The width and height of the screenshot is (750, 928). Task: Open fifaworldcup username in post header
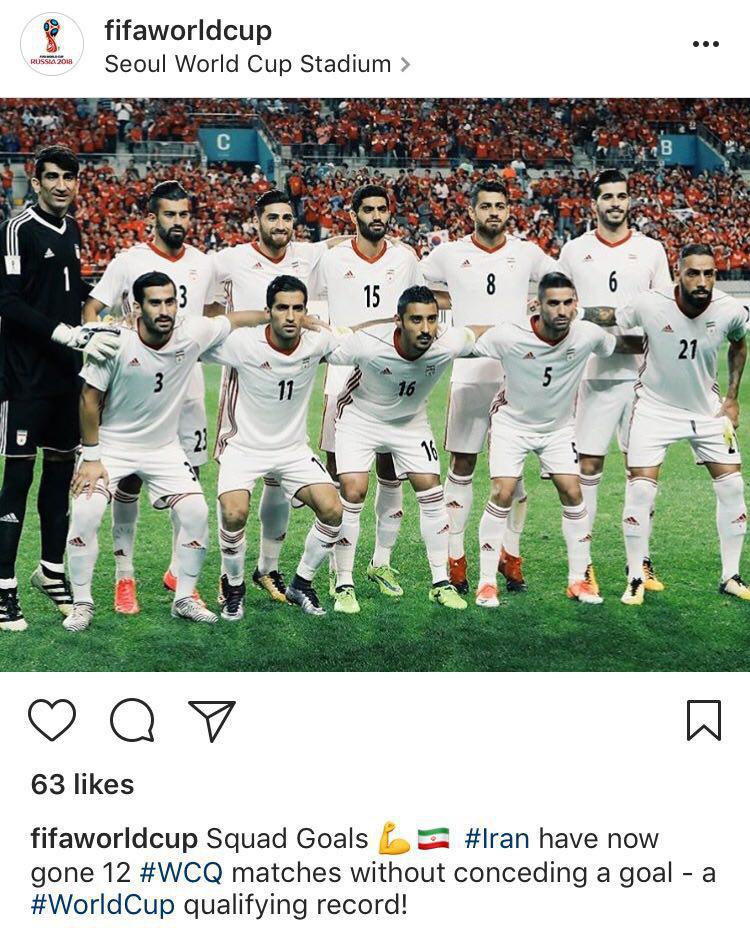pos(187,30)
